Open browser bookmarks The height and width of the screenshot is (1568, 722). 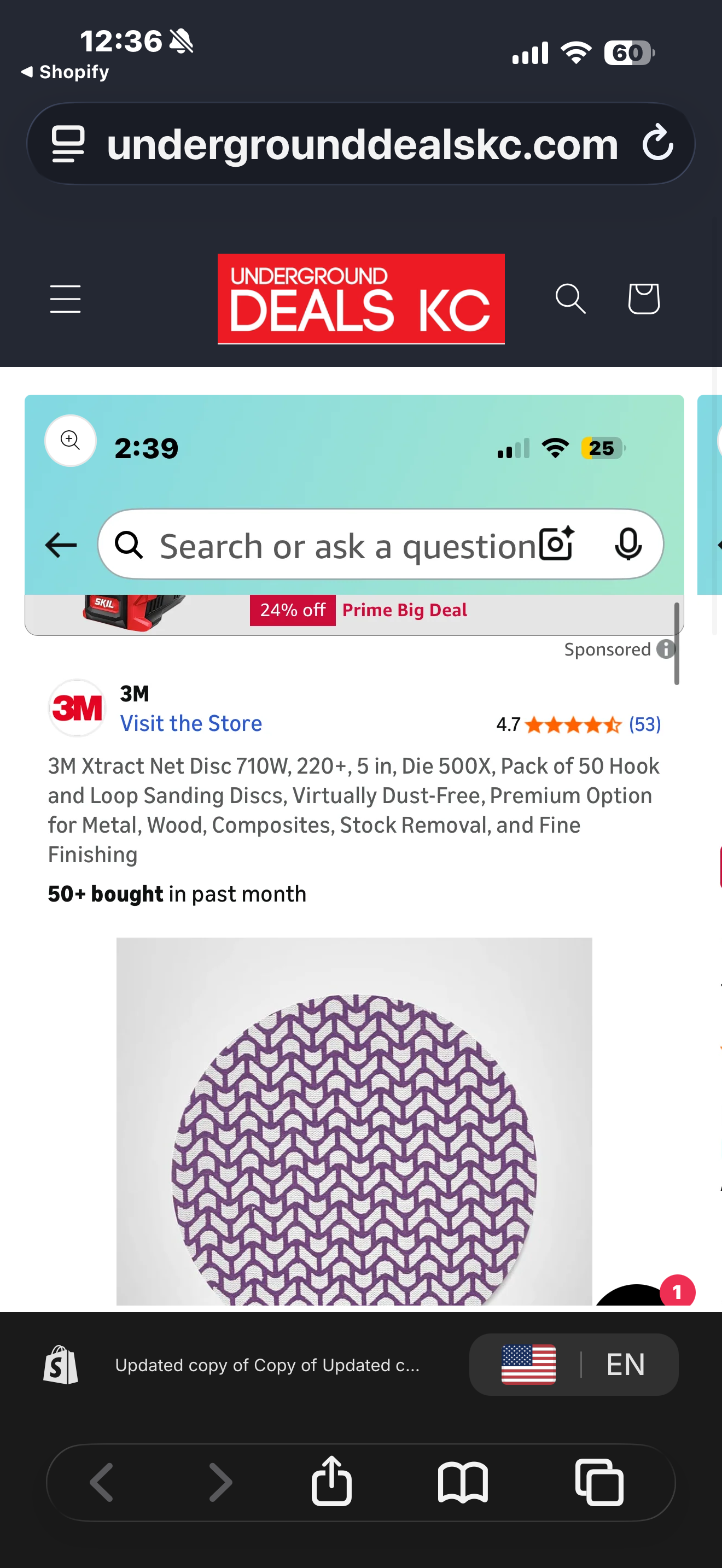pyautogui.click(x=463, y=1483)
